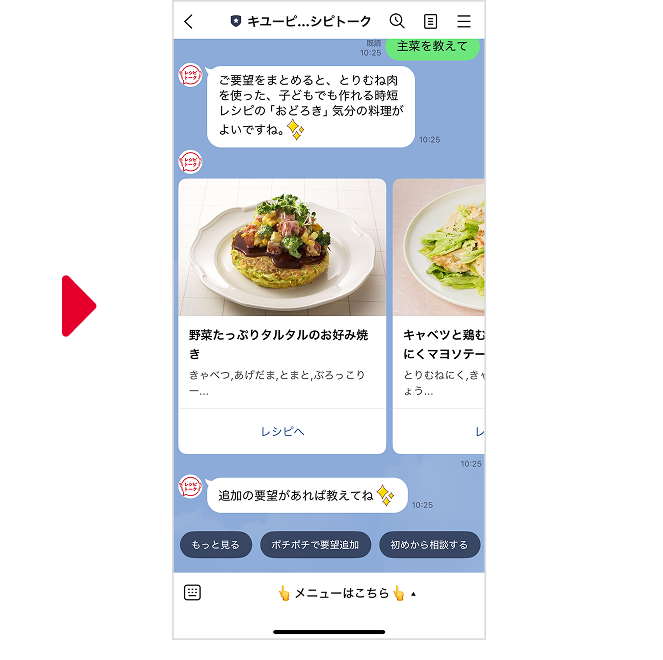Tap レシピへ under the okonomiyaki recipe
Screen dimensions: 663x660
[282, 431]
